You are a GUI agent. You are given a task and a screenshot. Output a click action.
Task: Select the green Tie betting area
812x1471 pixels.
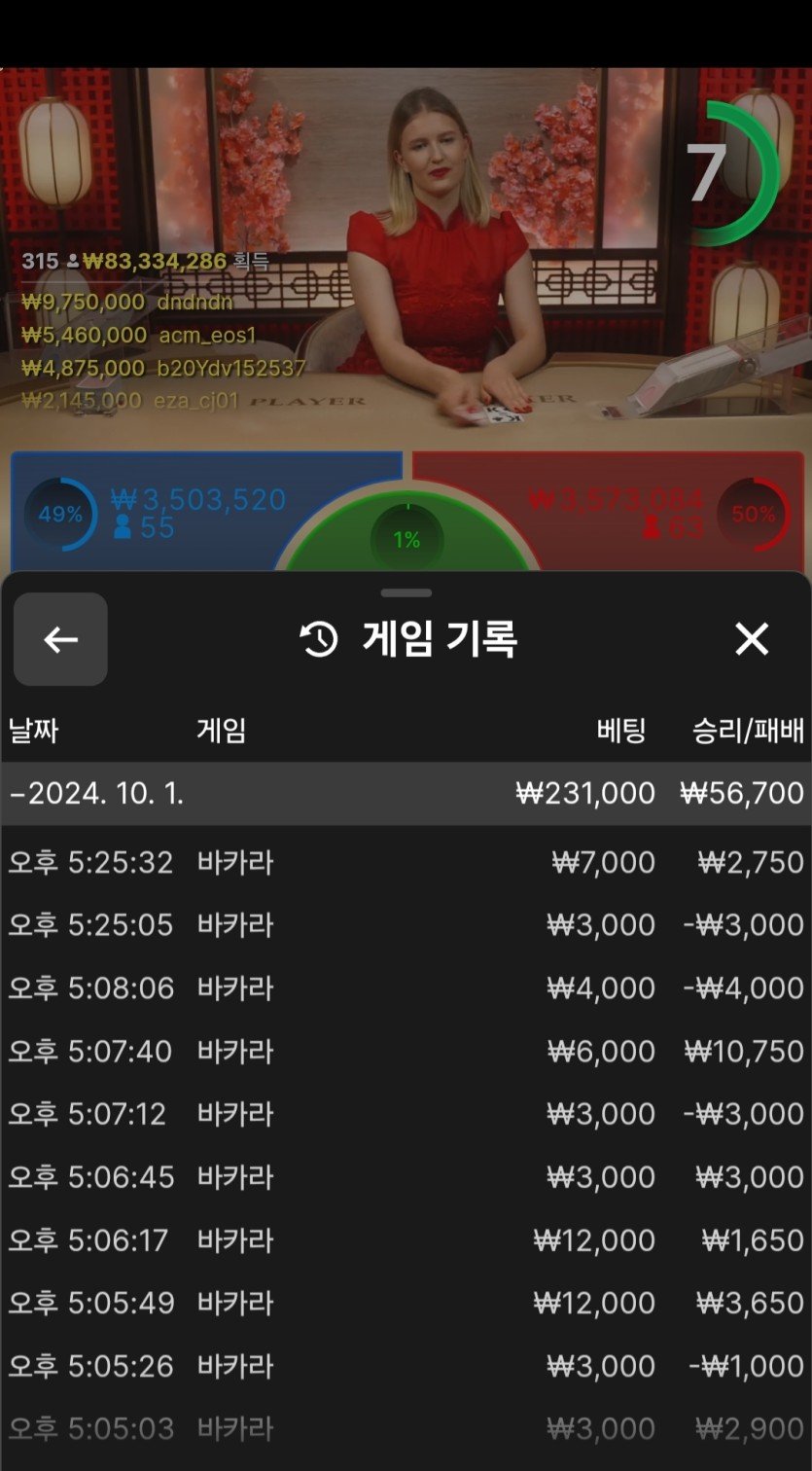[x=406, y=540]
